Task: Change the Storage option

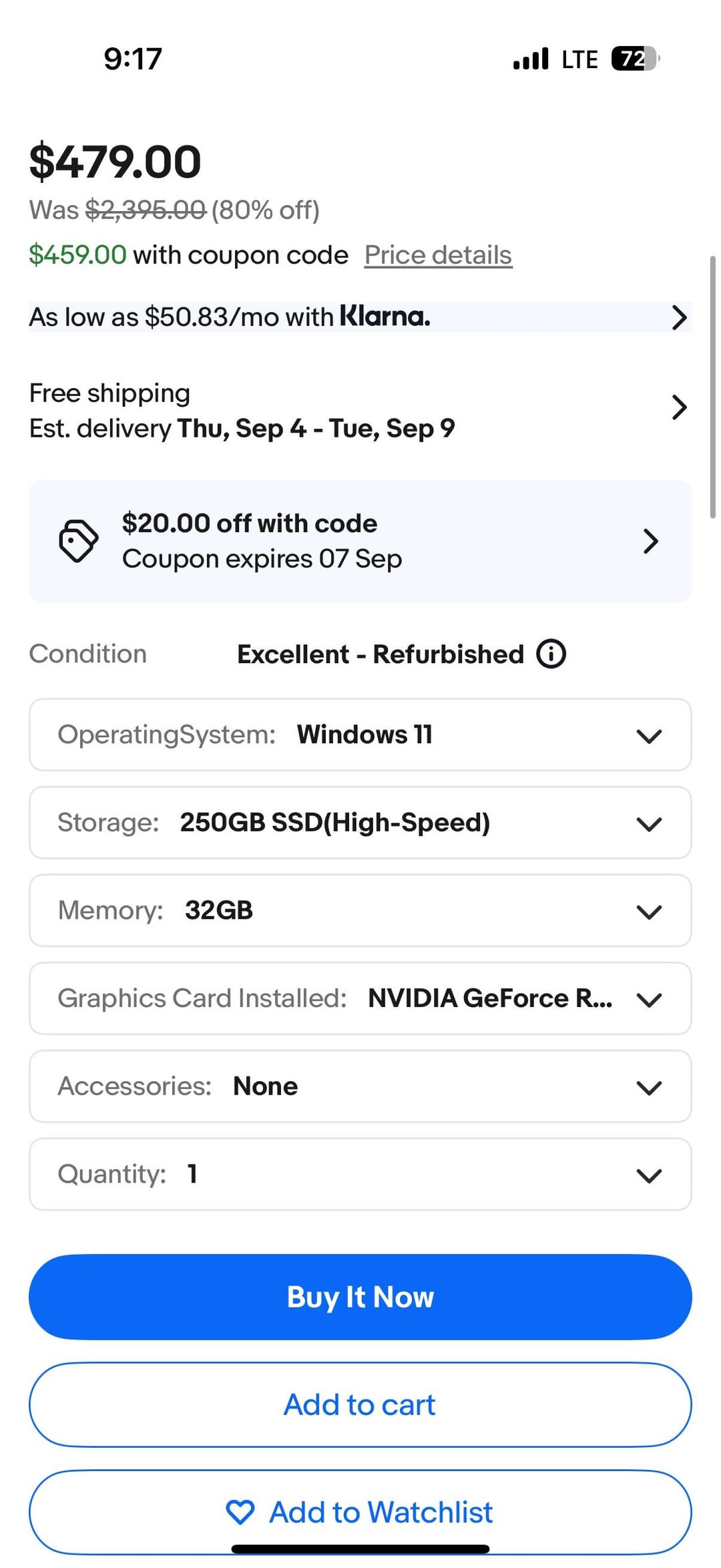Action: [x=360, y=823]
